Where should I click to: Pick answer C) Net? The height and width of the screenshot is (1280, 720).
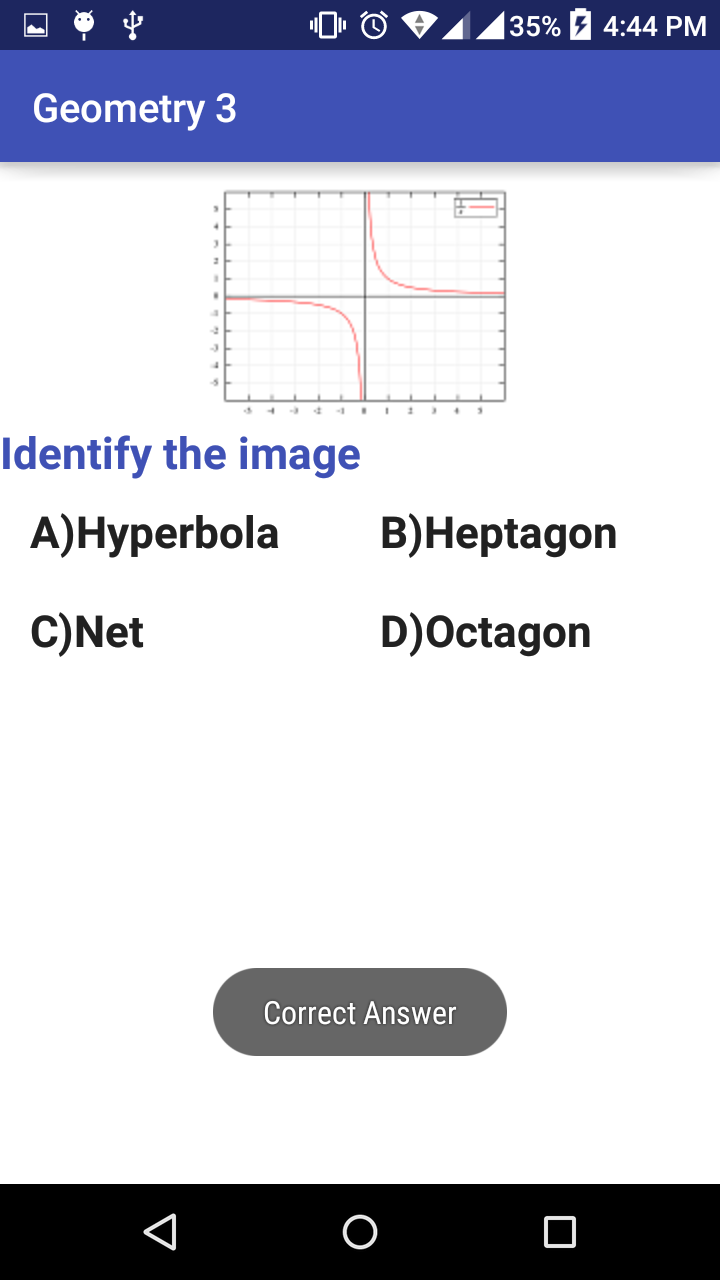87,632
